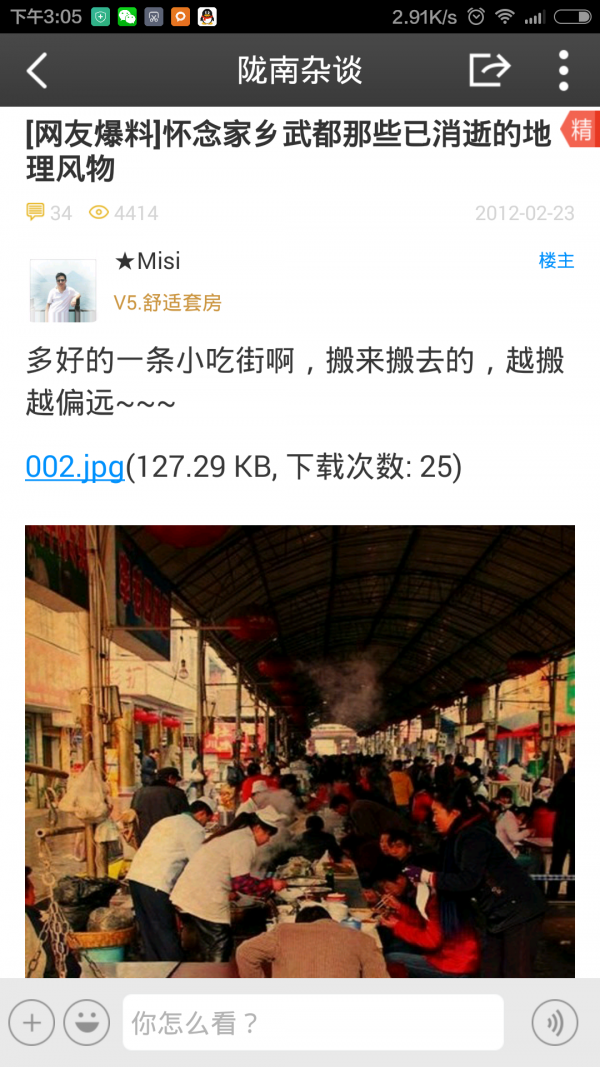600x1067 pixels.
Task: Focus the 你怎么看？ reply field
Action: pyautogui.click(x=312, y=1022)
